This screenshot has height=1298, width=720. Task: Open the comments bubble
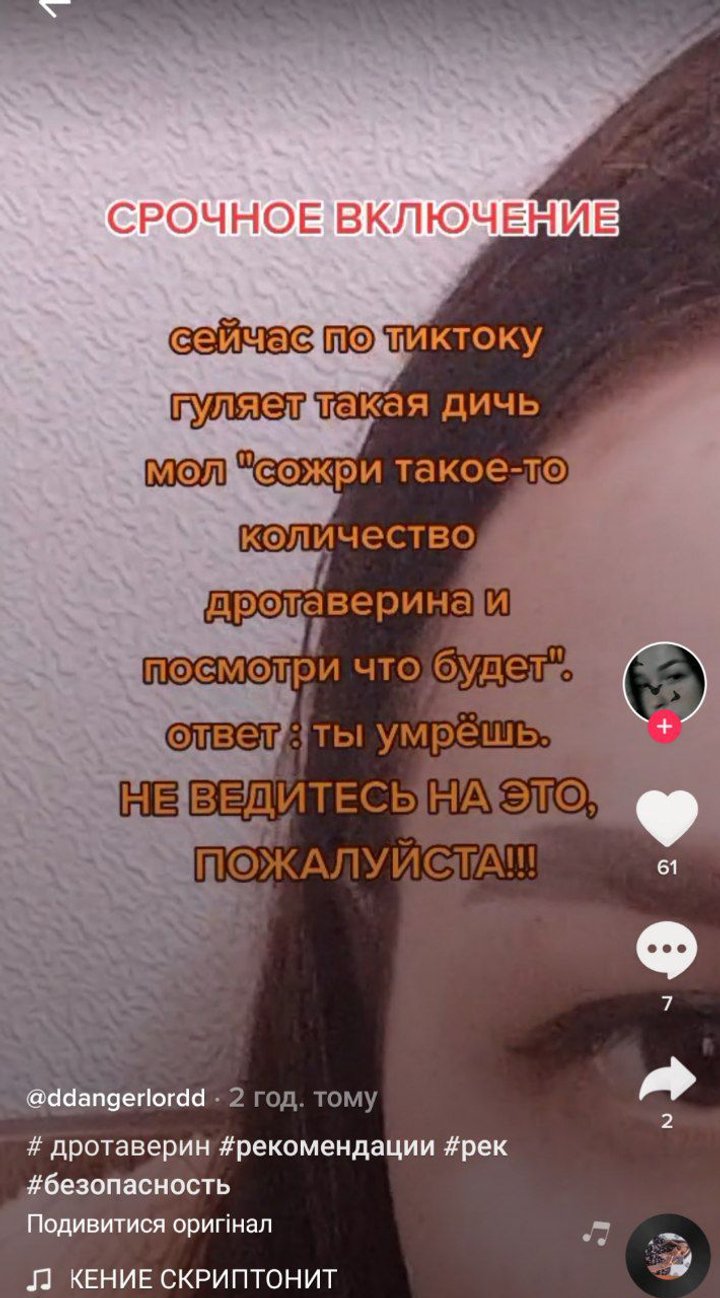click(x=667, y=948)
